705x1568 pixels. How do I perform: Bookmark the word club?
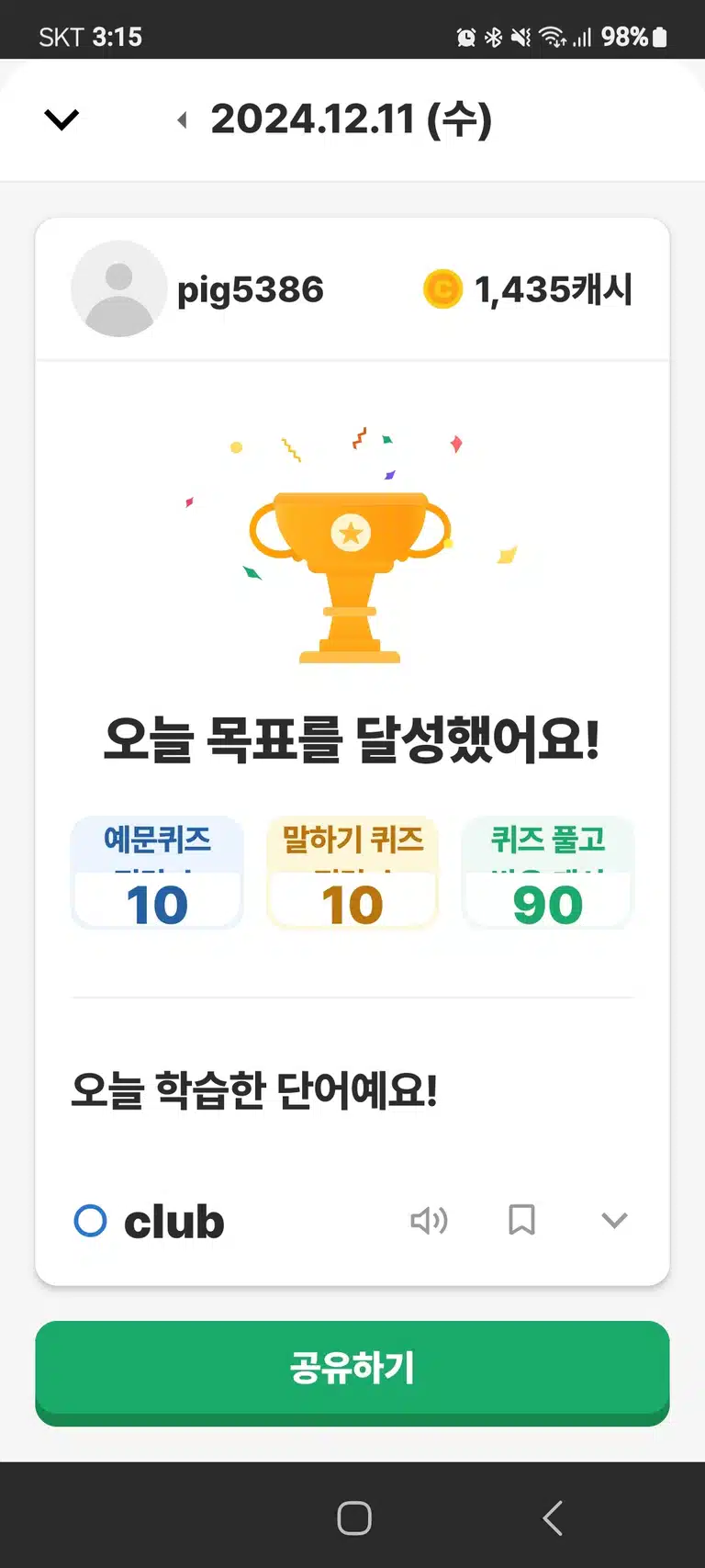[x=521, y=1220]
